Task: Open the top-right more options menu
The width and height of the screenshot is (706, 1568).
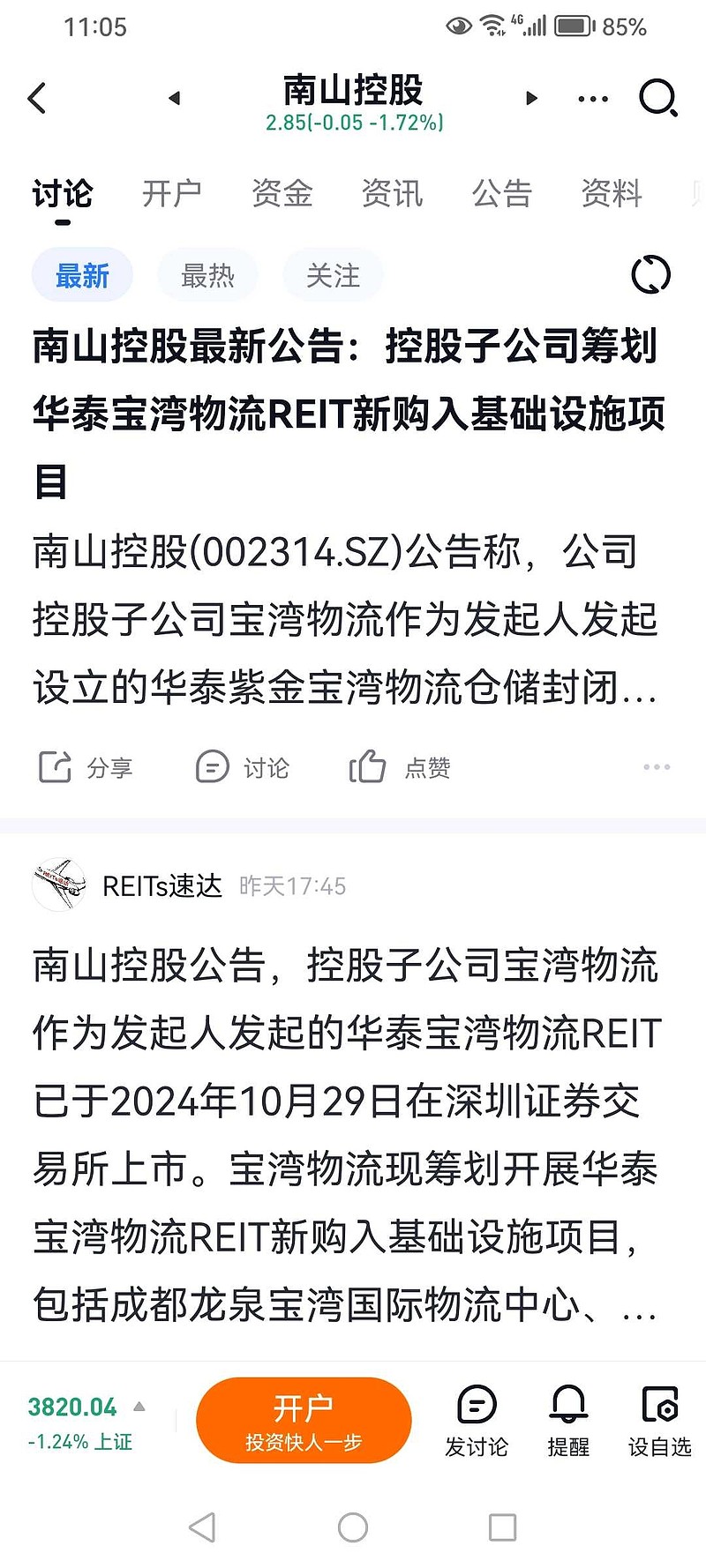Action: tap(592, 99)
